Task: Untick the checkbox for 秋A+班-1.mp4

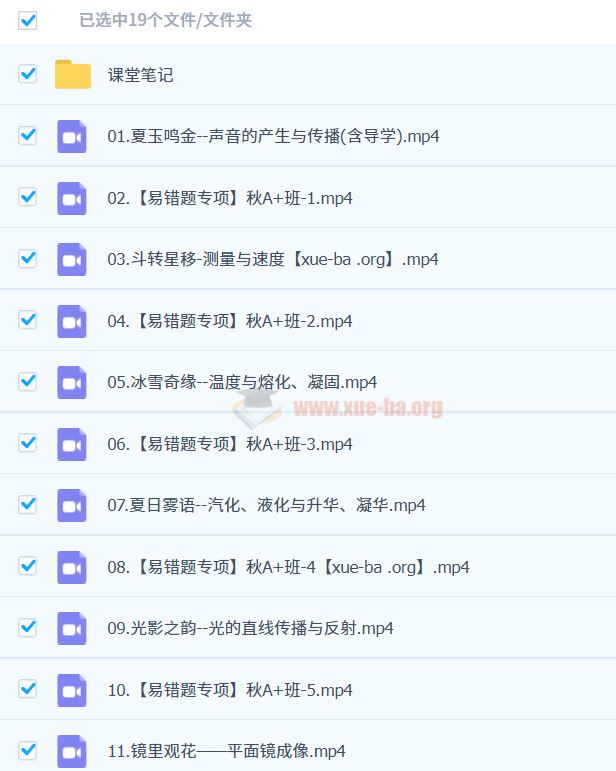Action: tap(28, 197)
